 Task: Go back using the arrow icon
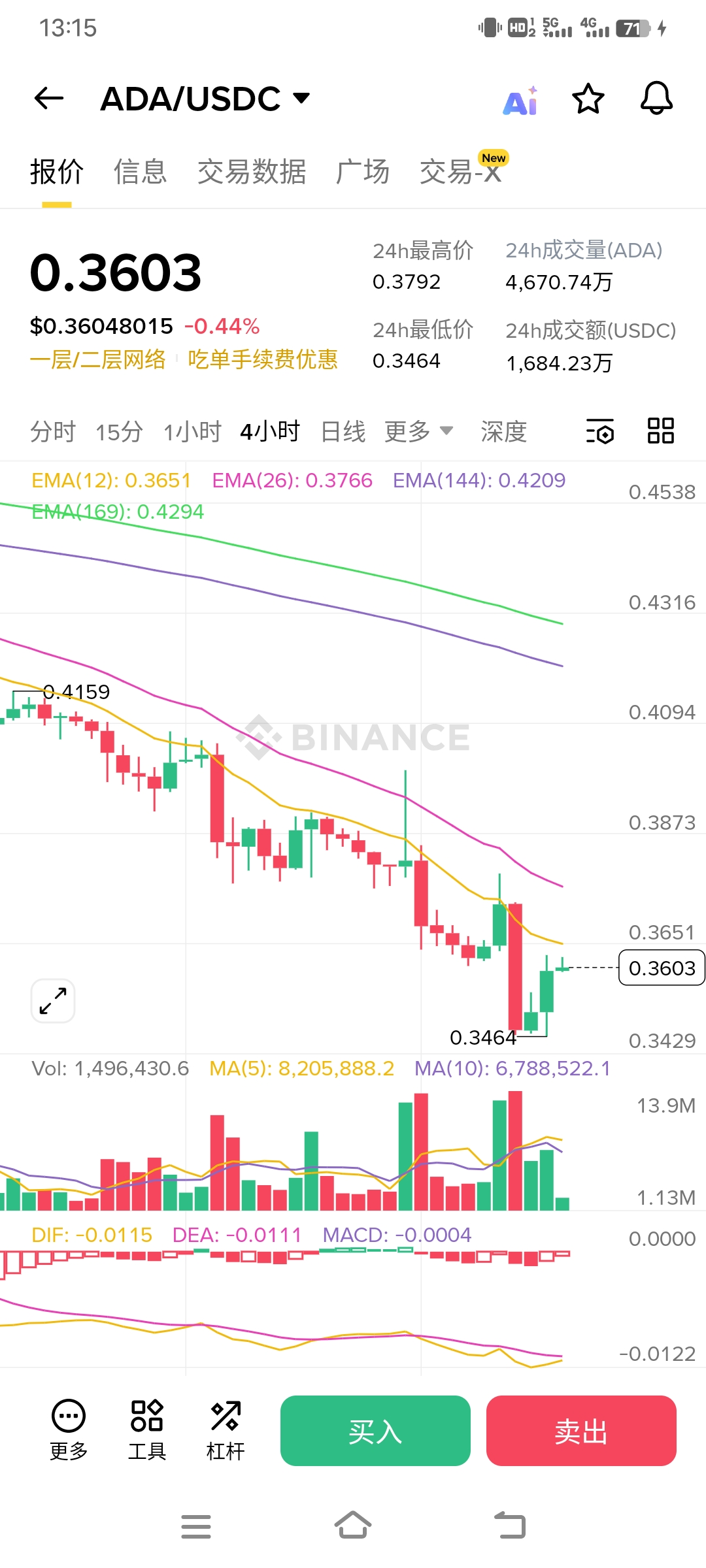pos(49,99)
